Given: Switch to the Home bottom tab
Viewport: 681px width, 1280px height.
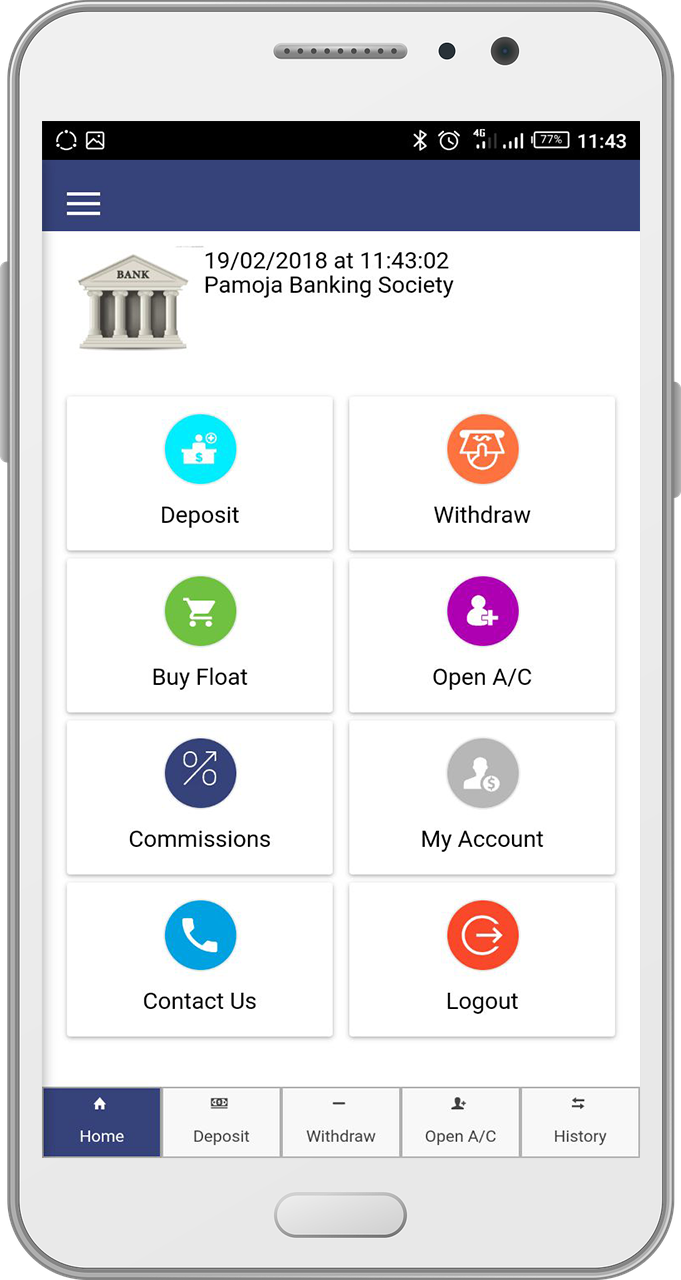Looking at the screenshot, I should coord(101,1122).
